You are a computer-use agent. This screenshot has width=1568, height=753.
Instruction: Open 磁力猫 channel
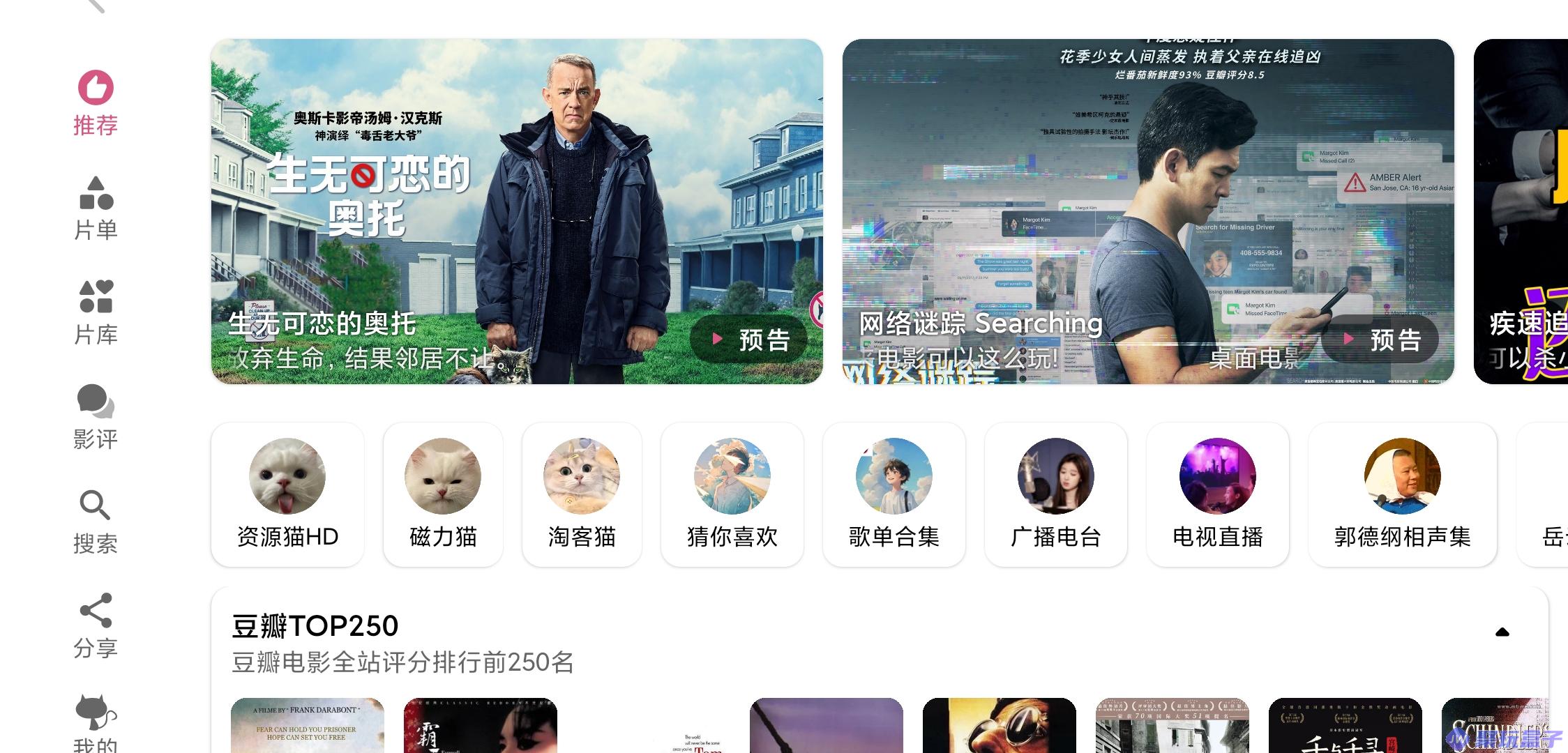[443, 494]
